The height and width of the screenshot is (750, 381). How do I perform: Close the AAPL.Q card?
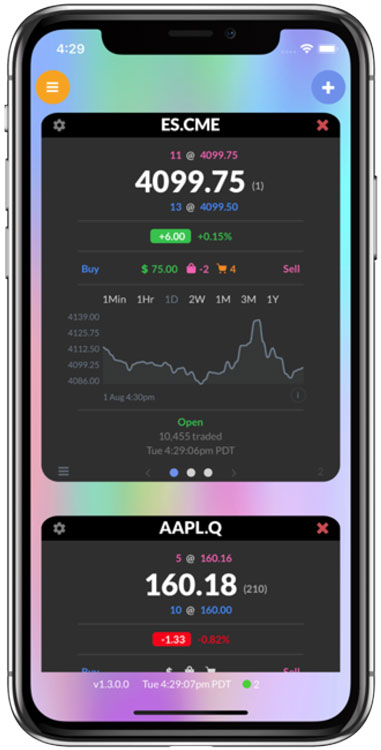click(x=323, y=529)
